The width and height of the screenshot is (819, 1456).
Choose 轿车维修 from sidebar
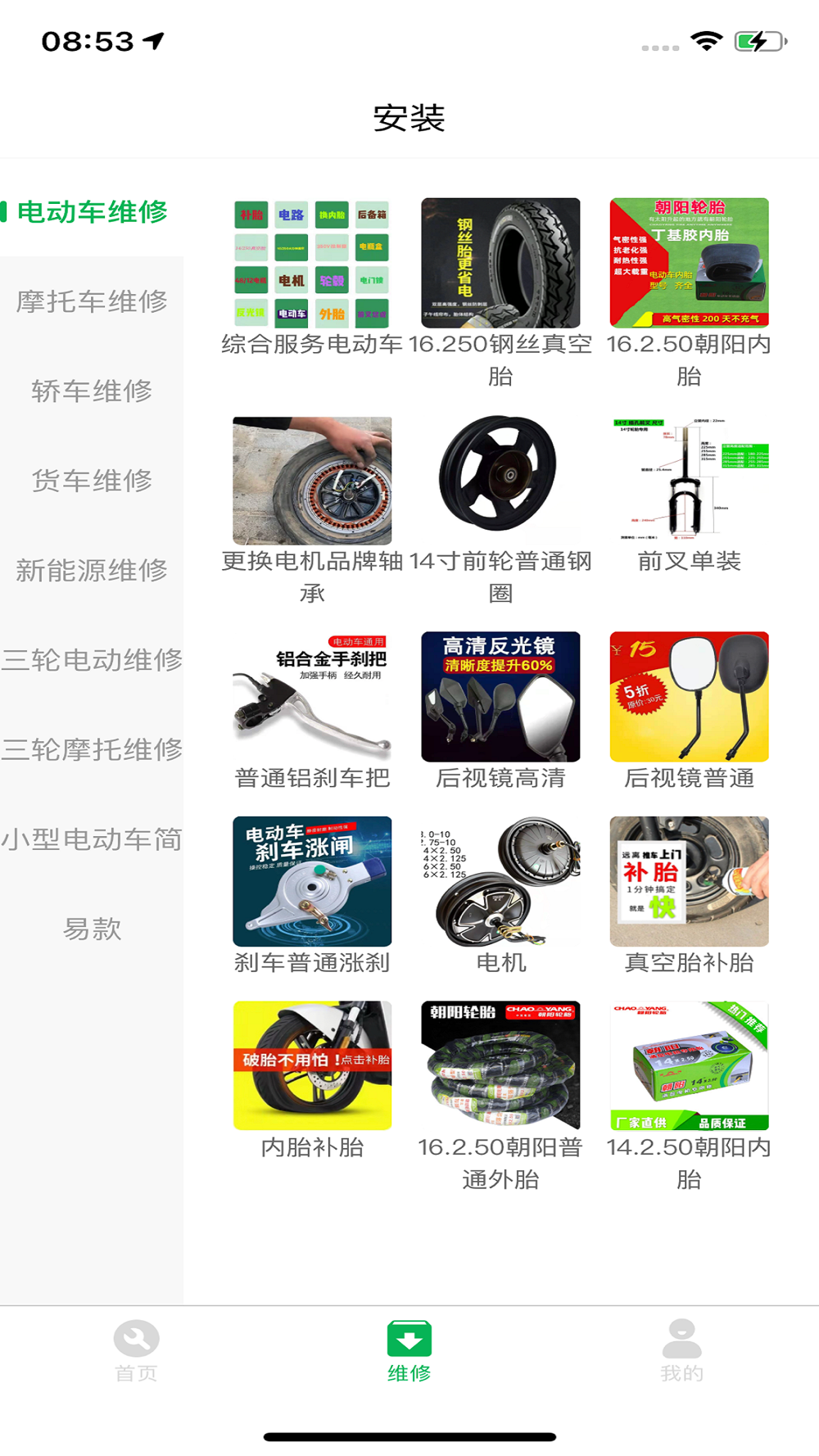point(92,391)
